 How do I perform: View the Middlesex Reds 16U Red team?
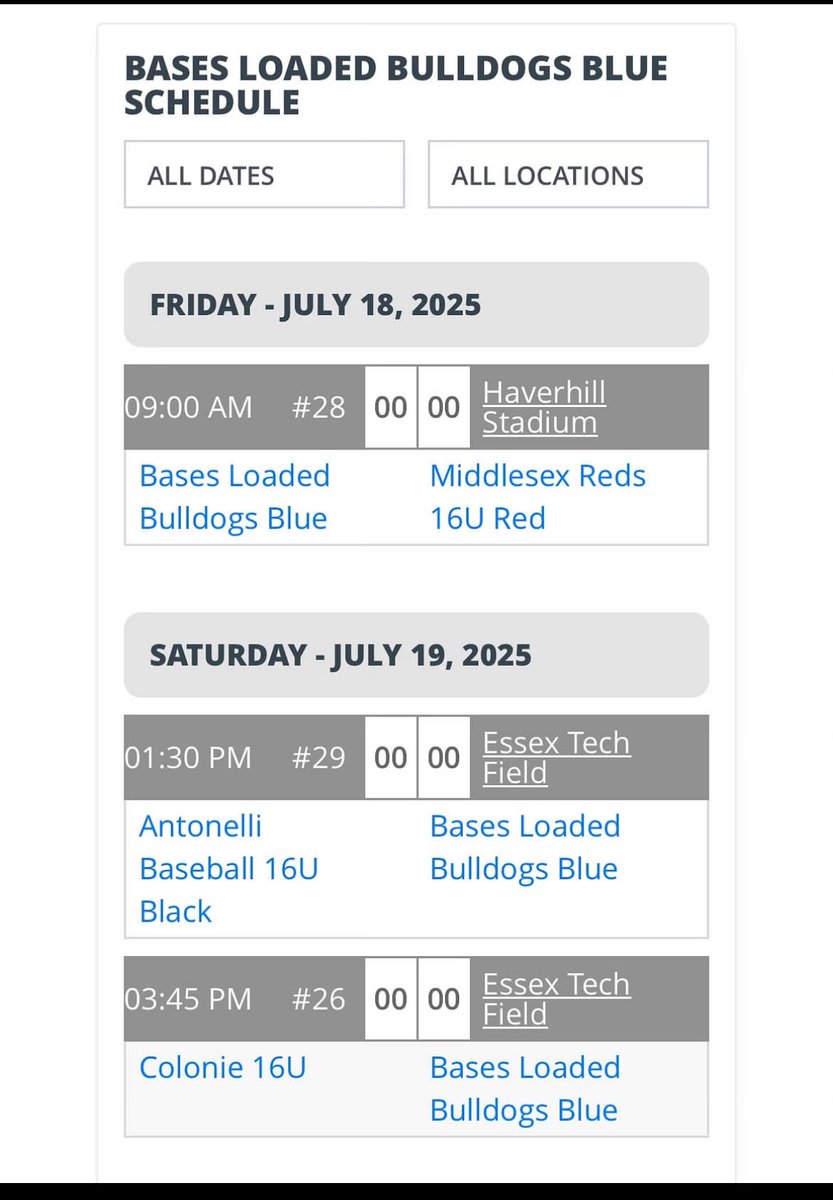click(537, 497)
